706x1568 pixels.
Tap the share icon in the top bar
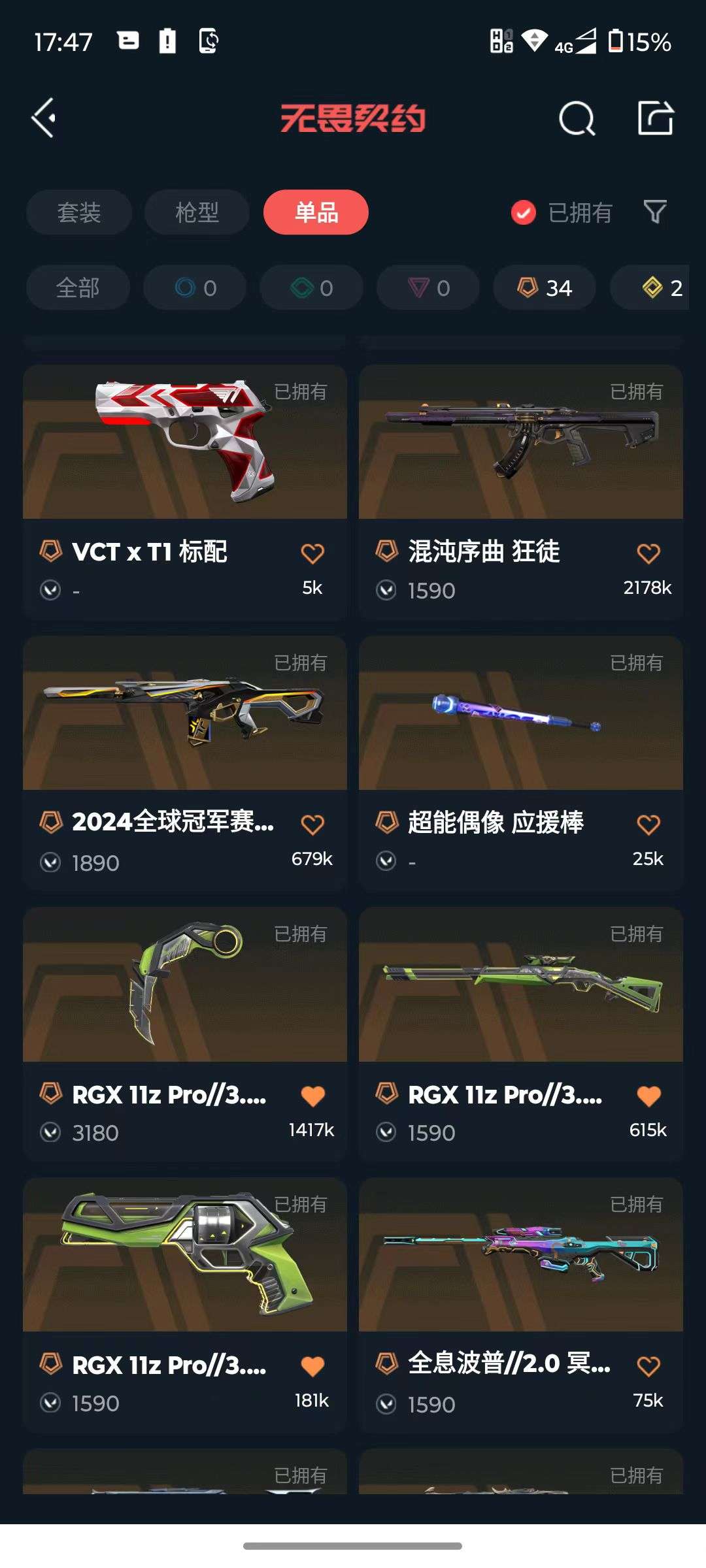click(x=656, y=119)
